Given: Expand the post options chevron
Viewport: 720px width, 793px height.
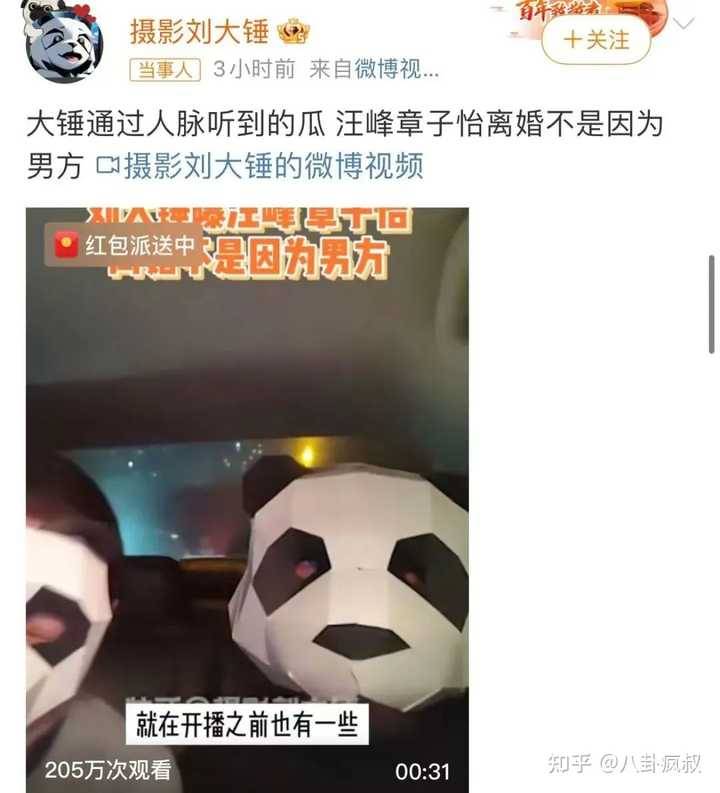Looking at the screenshot, I should (685, 22).
